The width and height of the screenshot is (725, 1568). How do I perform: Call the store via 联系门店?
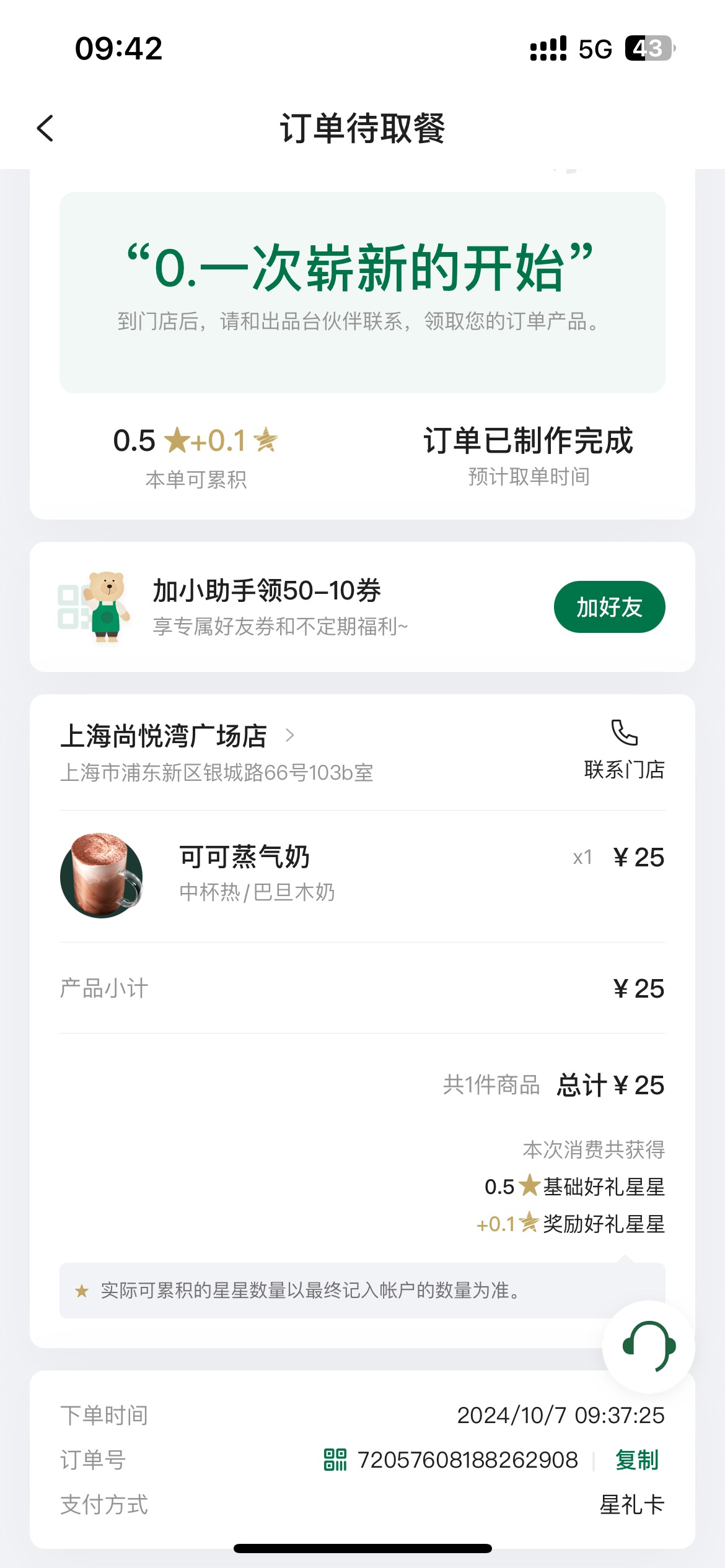(x=624, y=749)
